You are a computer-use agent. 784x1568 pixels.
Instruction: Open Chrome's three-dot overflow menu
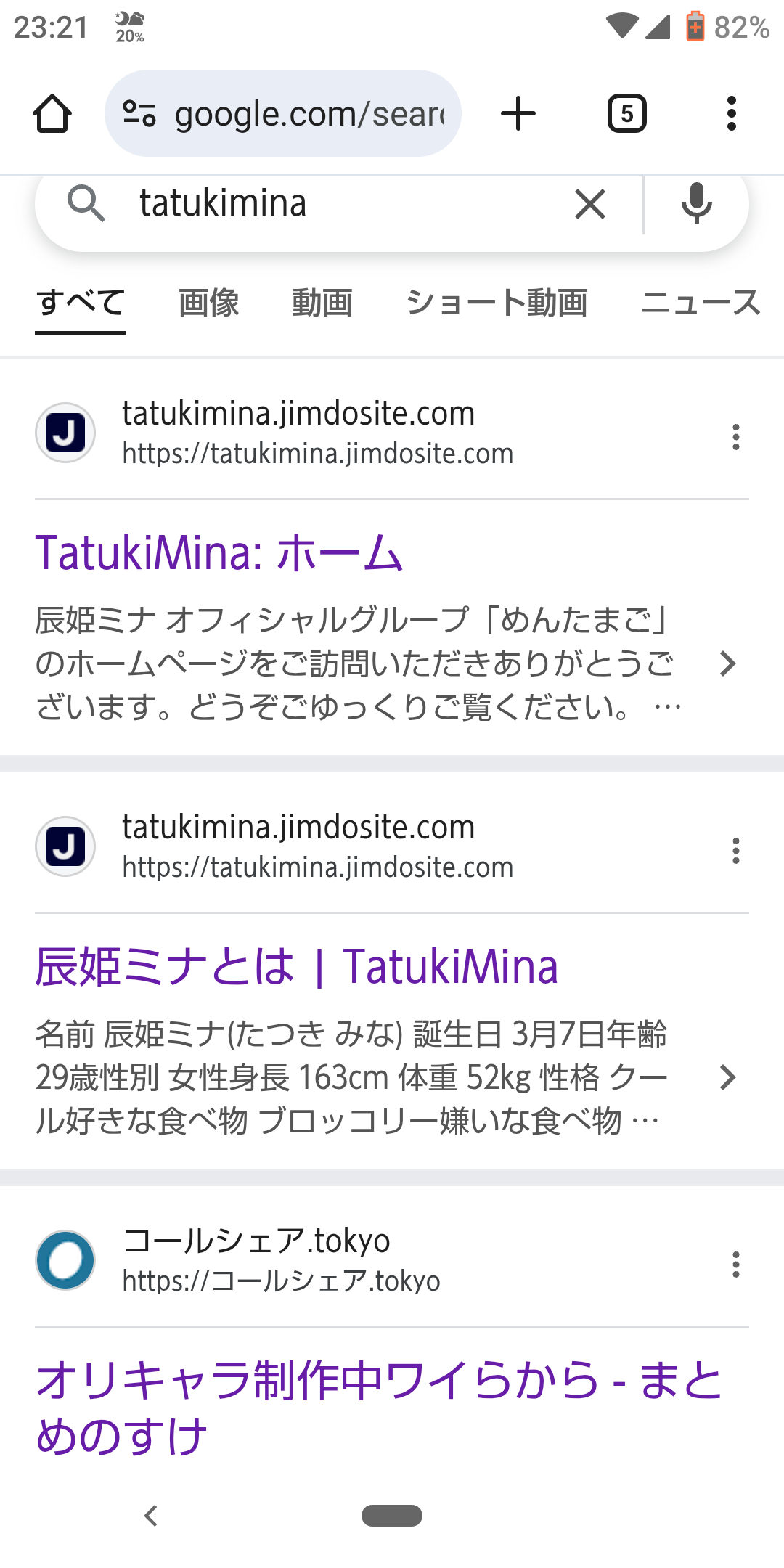[731, 114]
